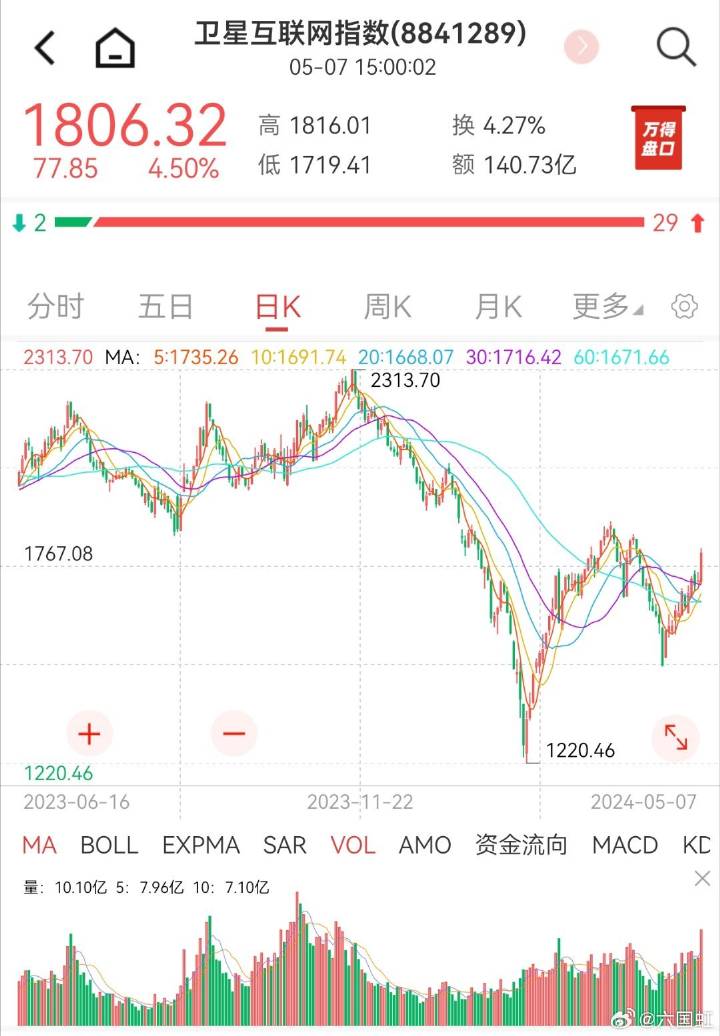720x1036 pixels.
Task: Switch to the 周K chart tab
Action: pyautogui.click(x=388, y=306)
